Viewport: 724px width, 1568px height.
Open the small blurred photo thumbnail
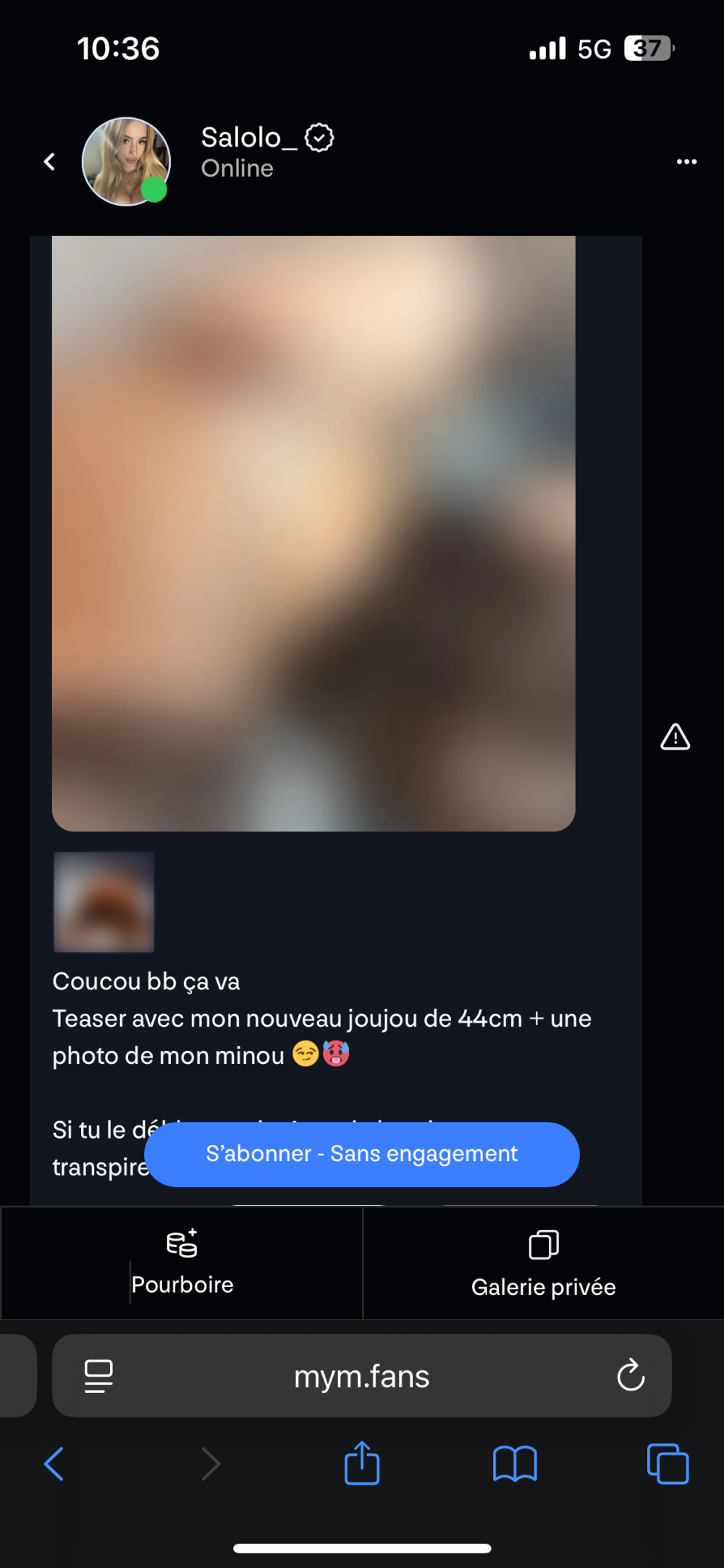104,902
